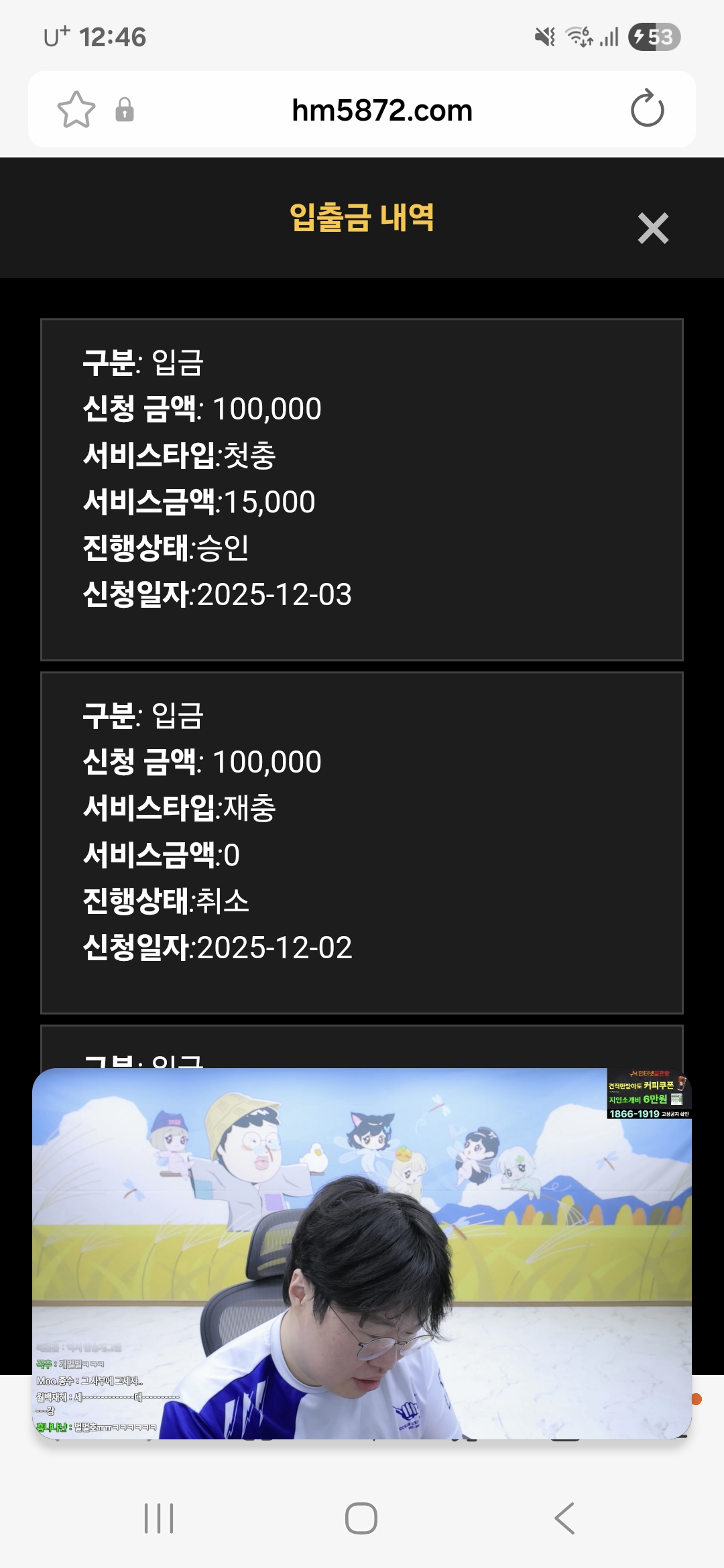724x1568 pixels.
Task: Show recent apps
Action: tap(159, 1518)
